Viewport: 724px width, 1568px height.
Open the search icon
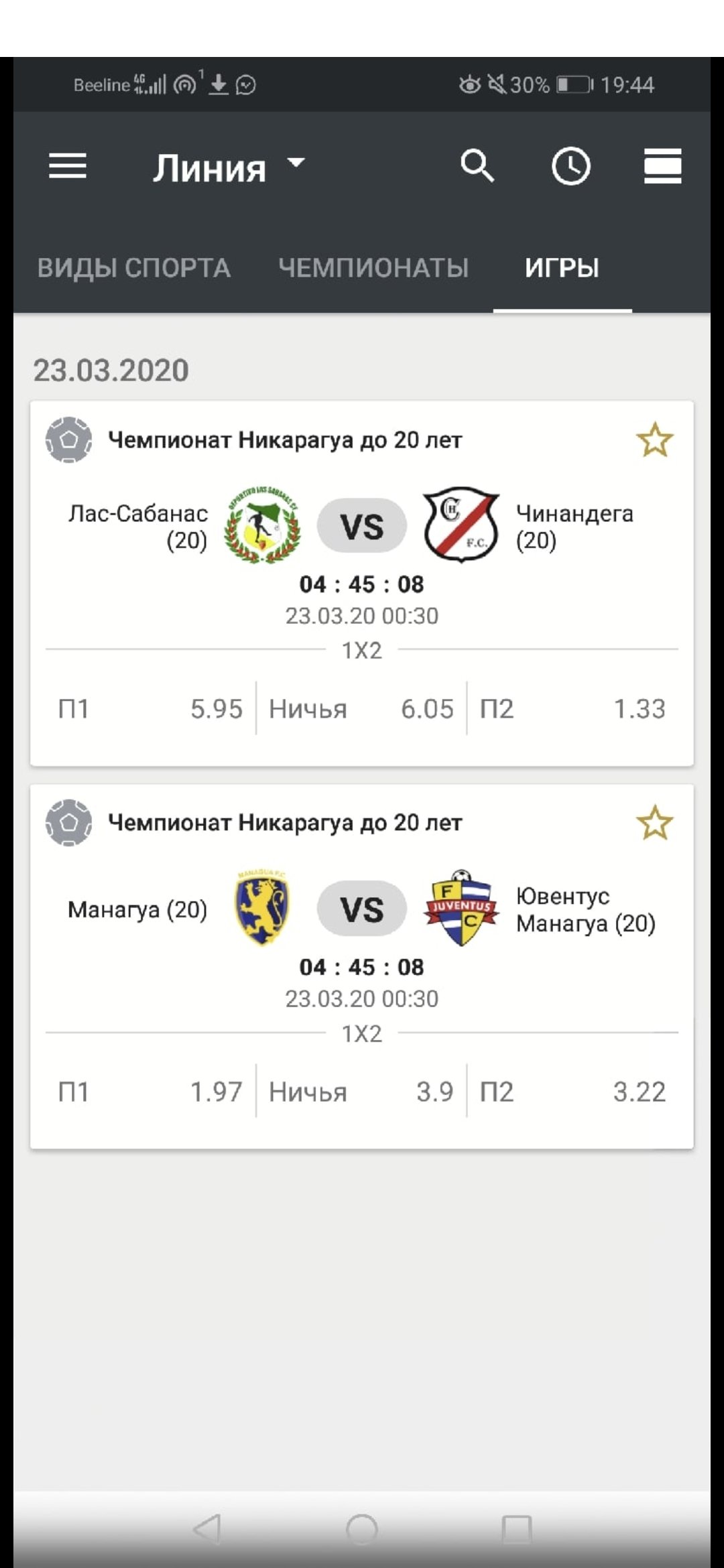click(477, 166)
